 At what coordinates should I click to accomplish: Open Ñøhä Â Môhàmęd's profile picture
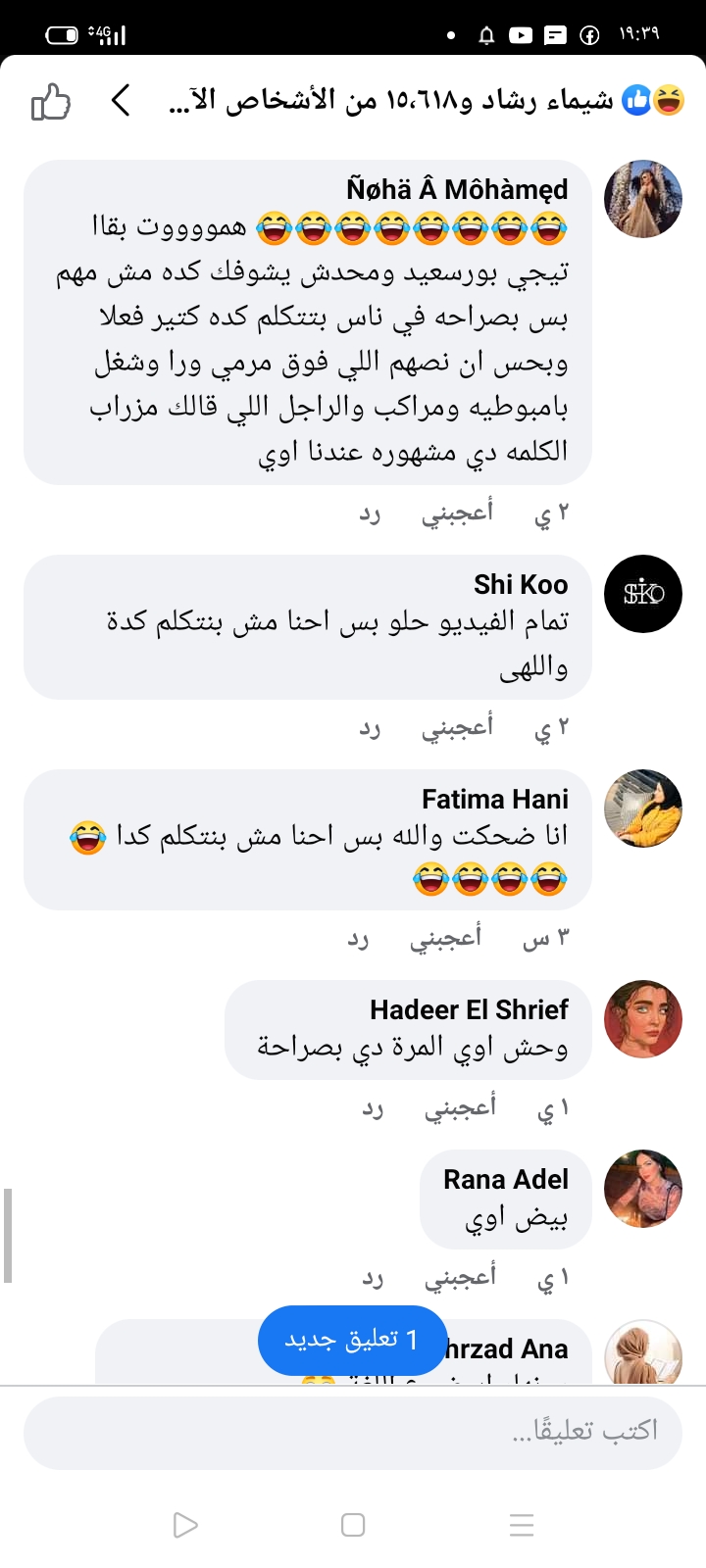[642, 199]
